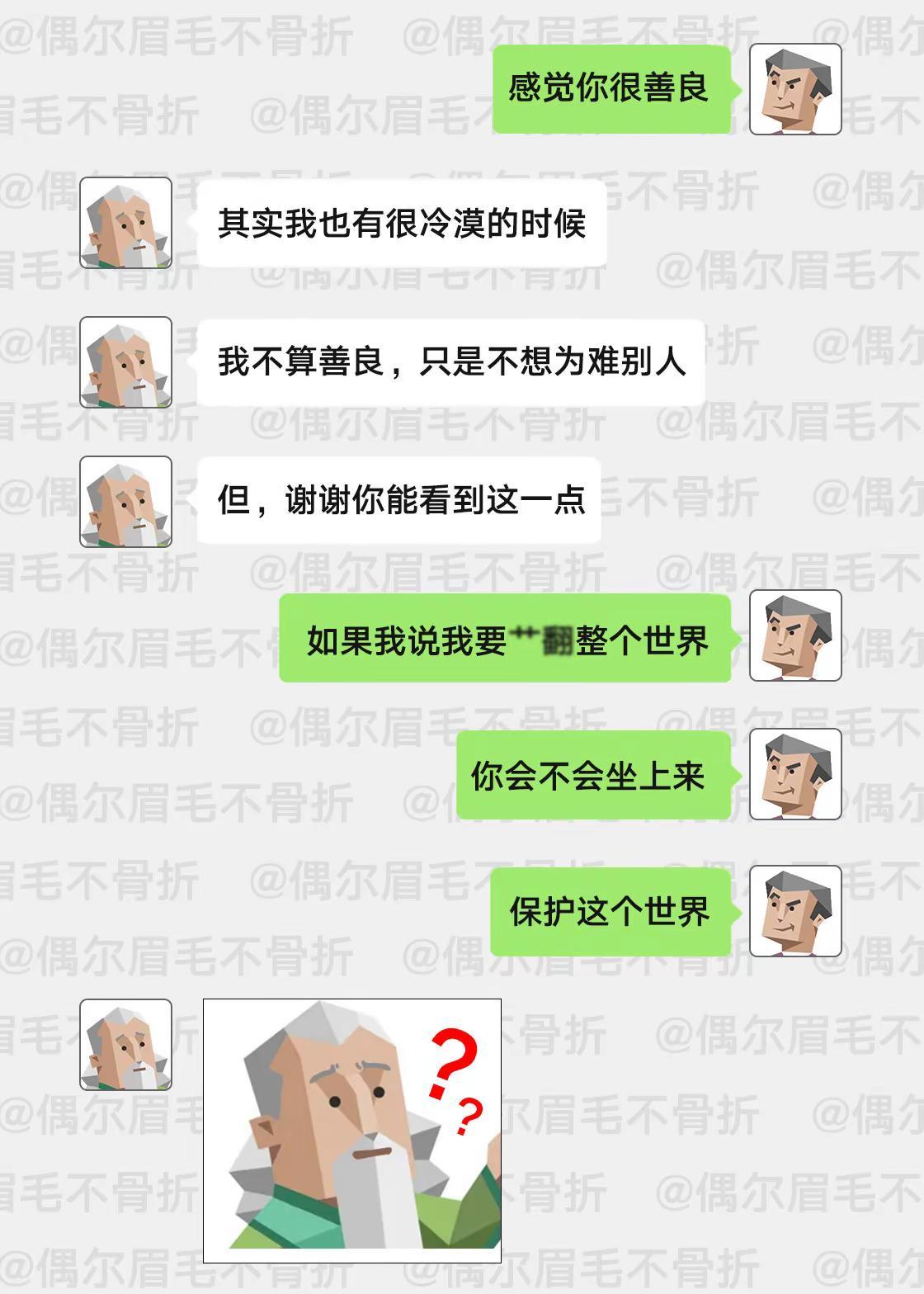Click the green bubble "如果我说我要…整个世界"

pos(511,640)
